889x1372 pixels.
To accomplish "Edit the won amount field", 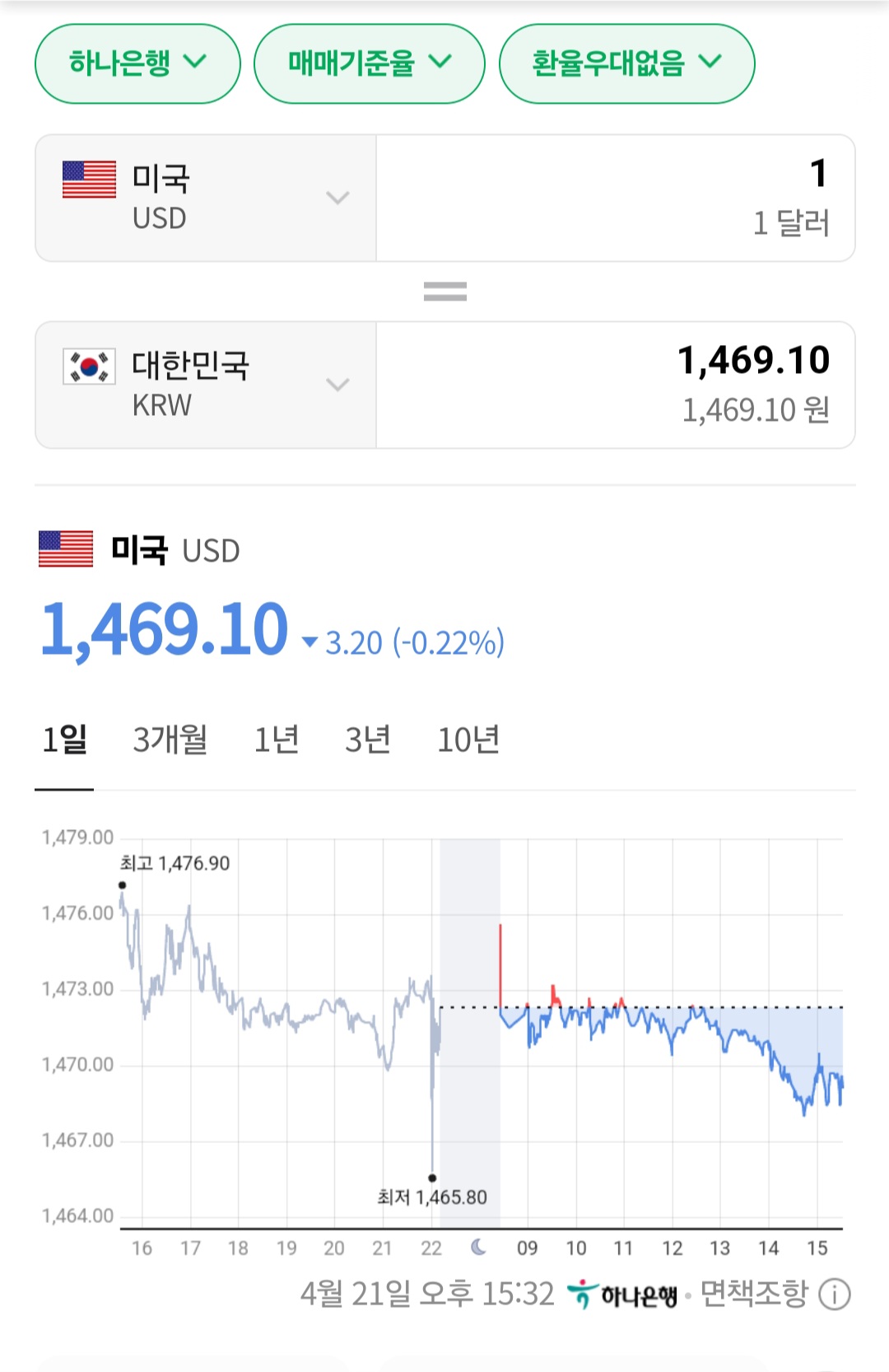I will (615, 385).
